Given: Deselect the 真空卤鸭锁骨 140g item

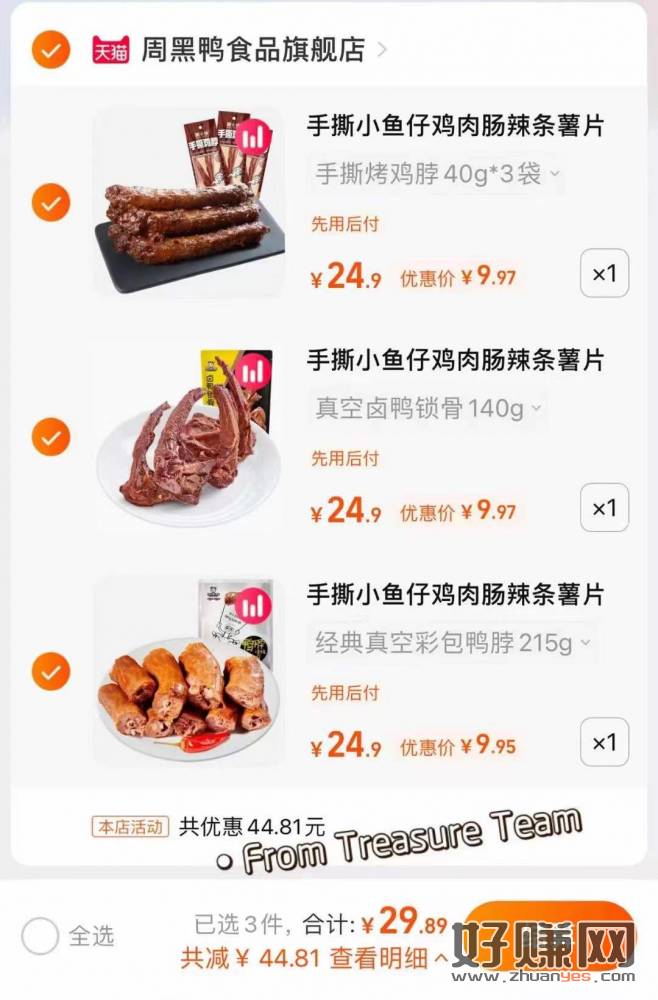Looking at the screenshot, I should point(50,437).
